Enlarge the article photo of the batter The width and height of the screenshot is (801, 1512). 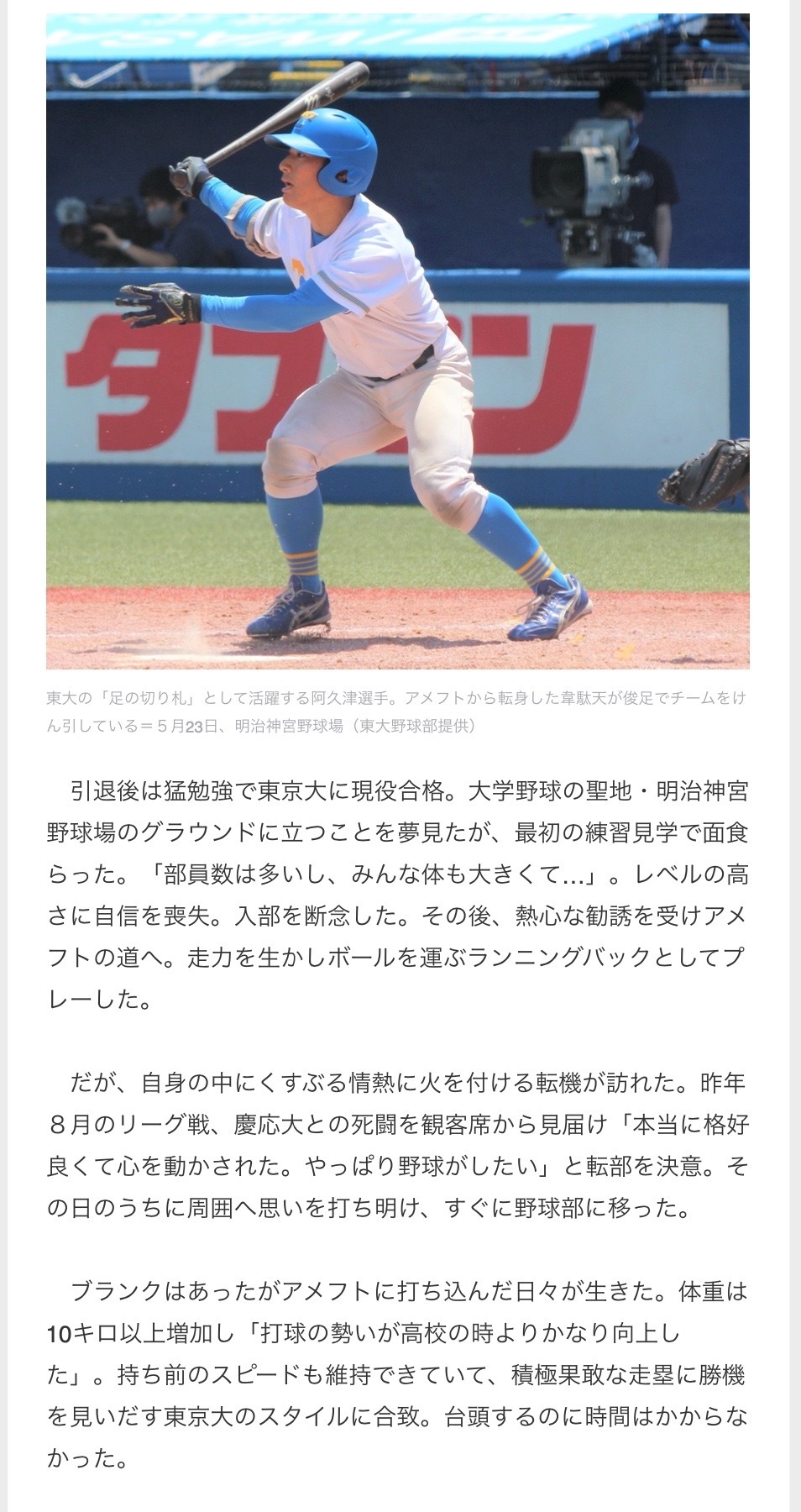[x=397, y=341]
